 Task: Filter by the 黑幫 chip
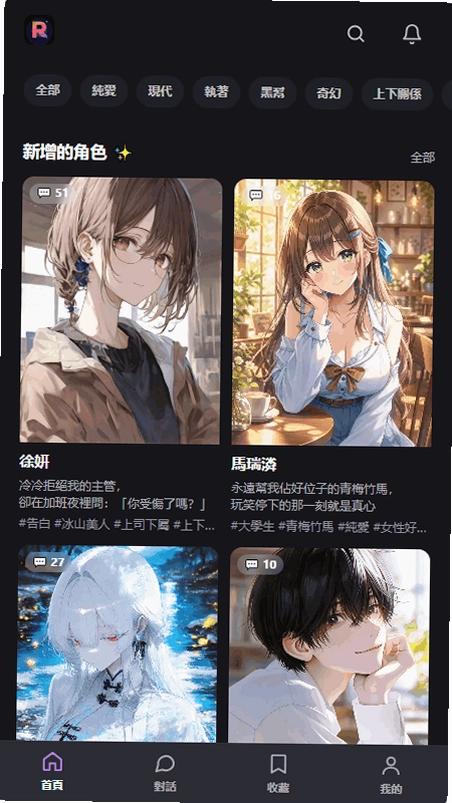point(272,93)
